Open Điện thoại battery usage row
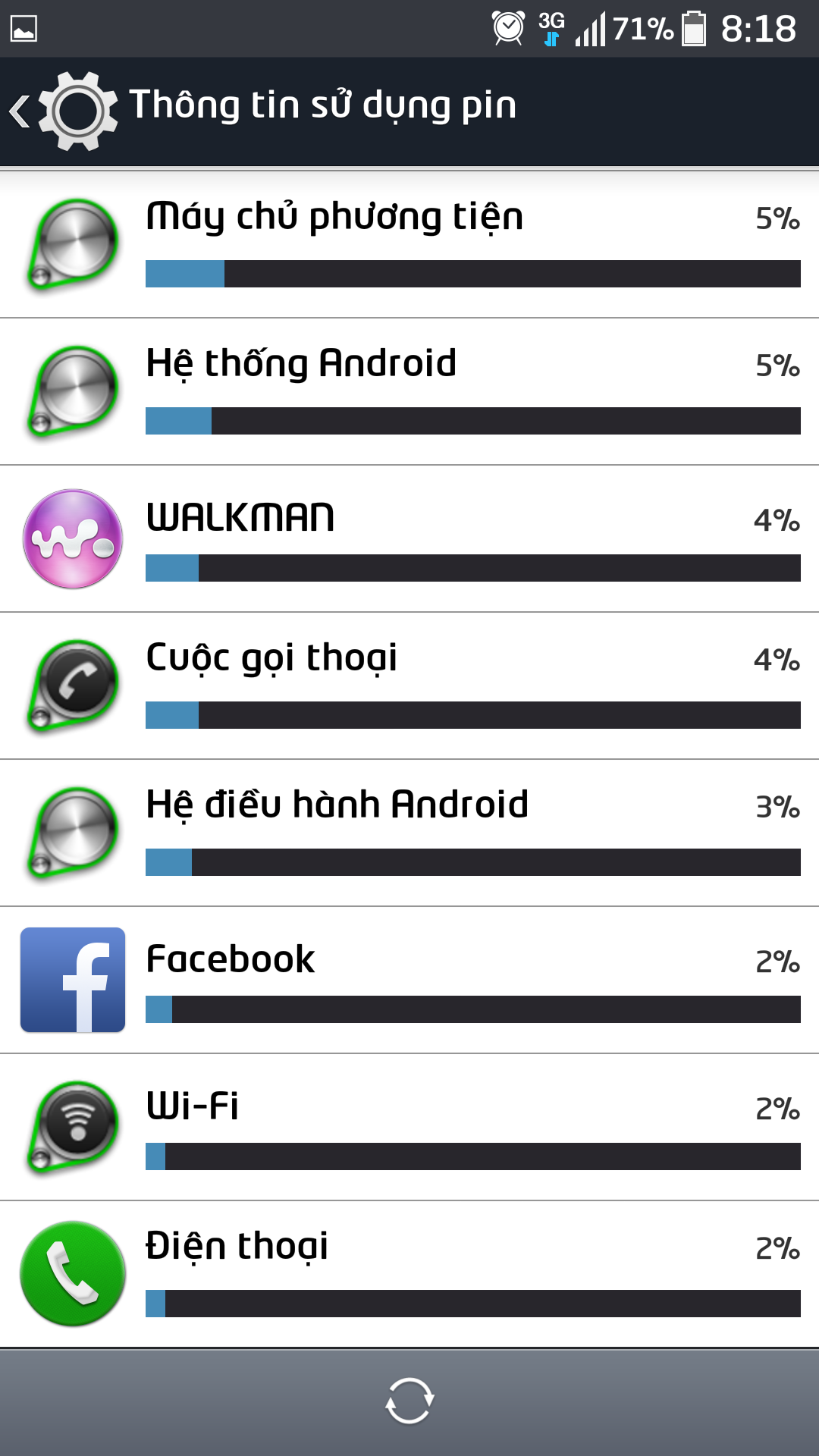The height and width of the screenshot is (1456, 819). [x=409, y=1274]
